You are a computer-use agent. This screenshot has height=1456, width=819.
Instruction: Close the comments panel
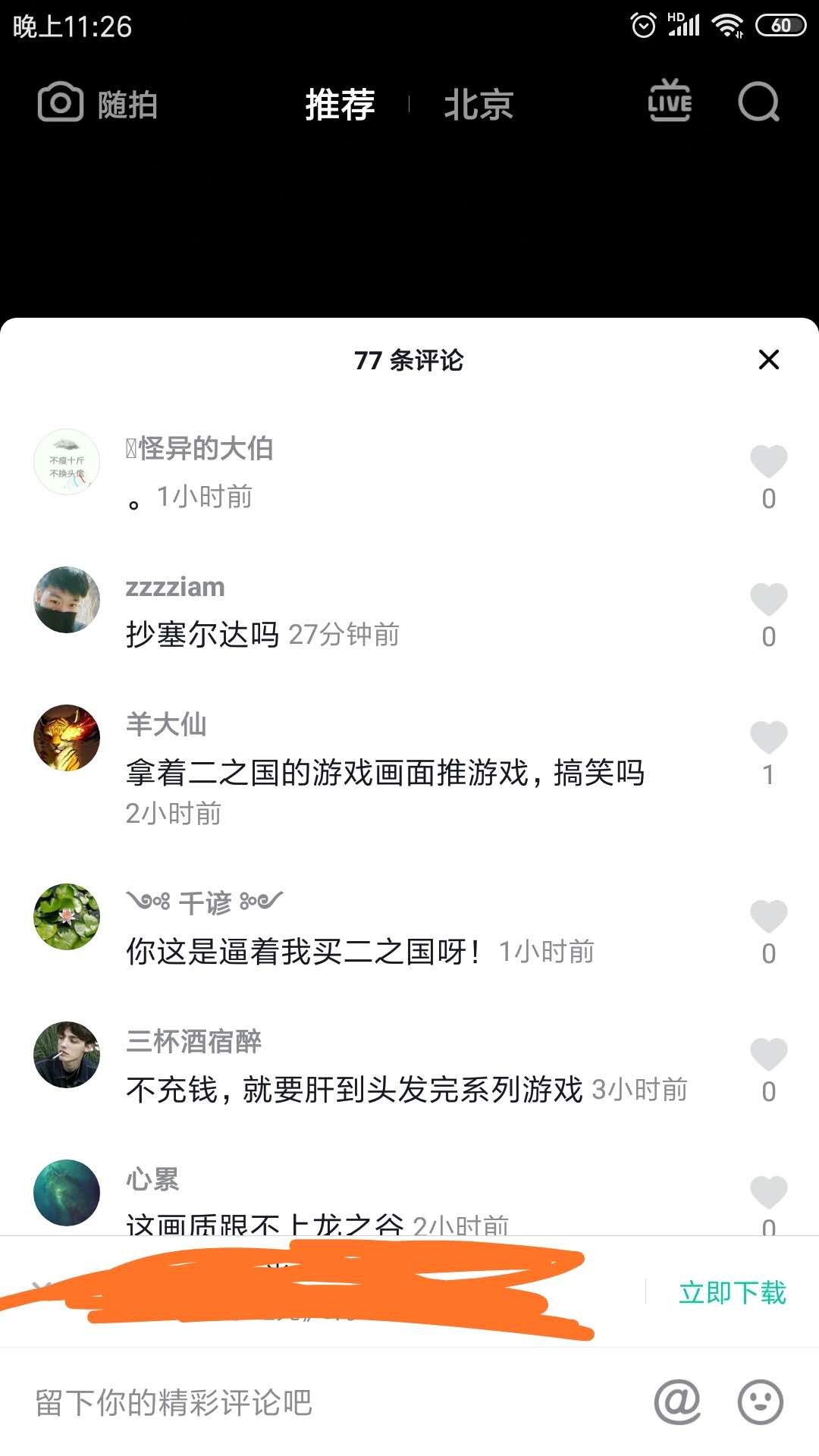click(769, 359)
